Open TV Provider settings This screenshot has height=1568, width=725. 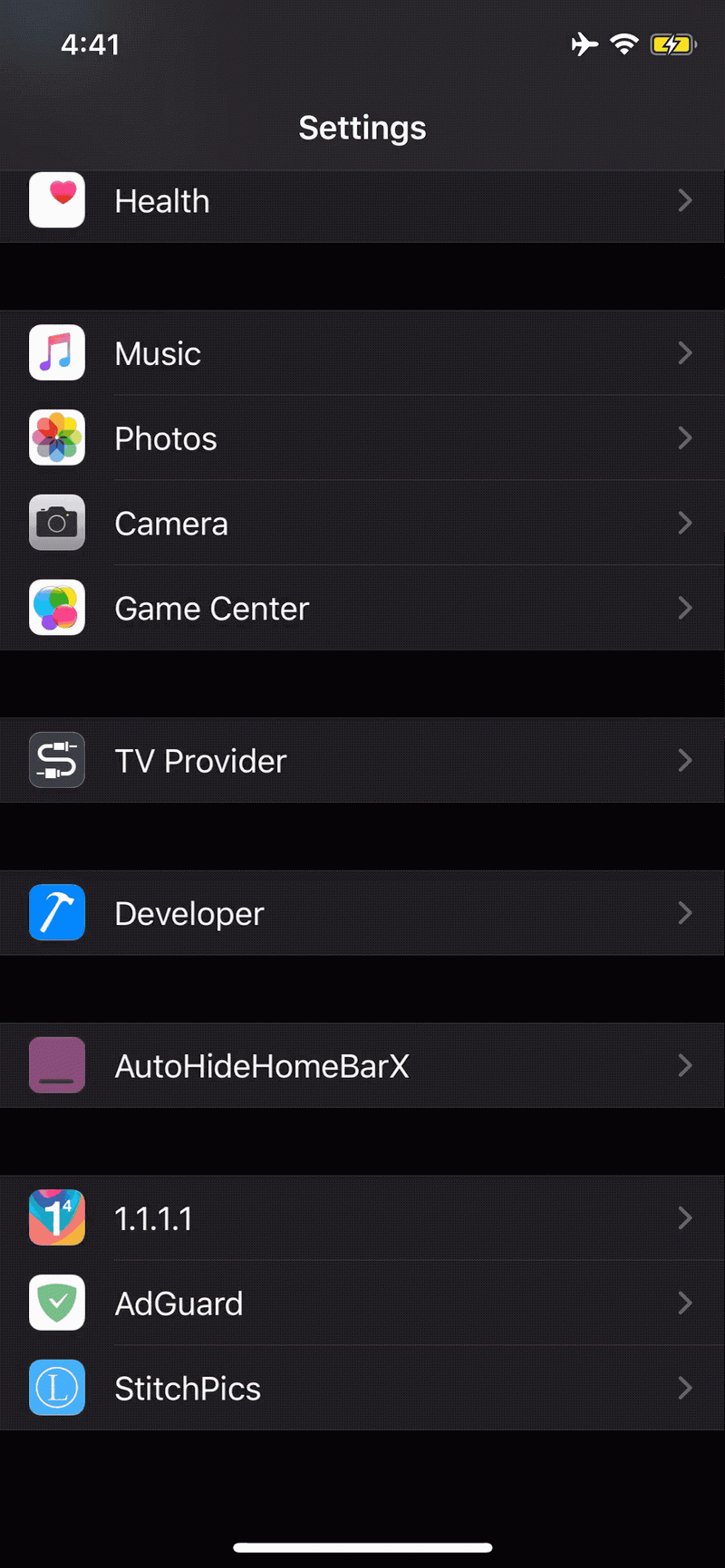pos(362,761)
